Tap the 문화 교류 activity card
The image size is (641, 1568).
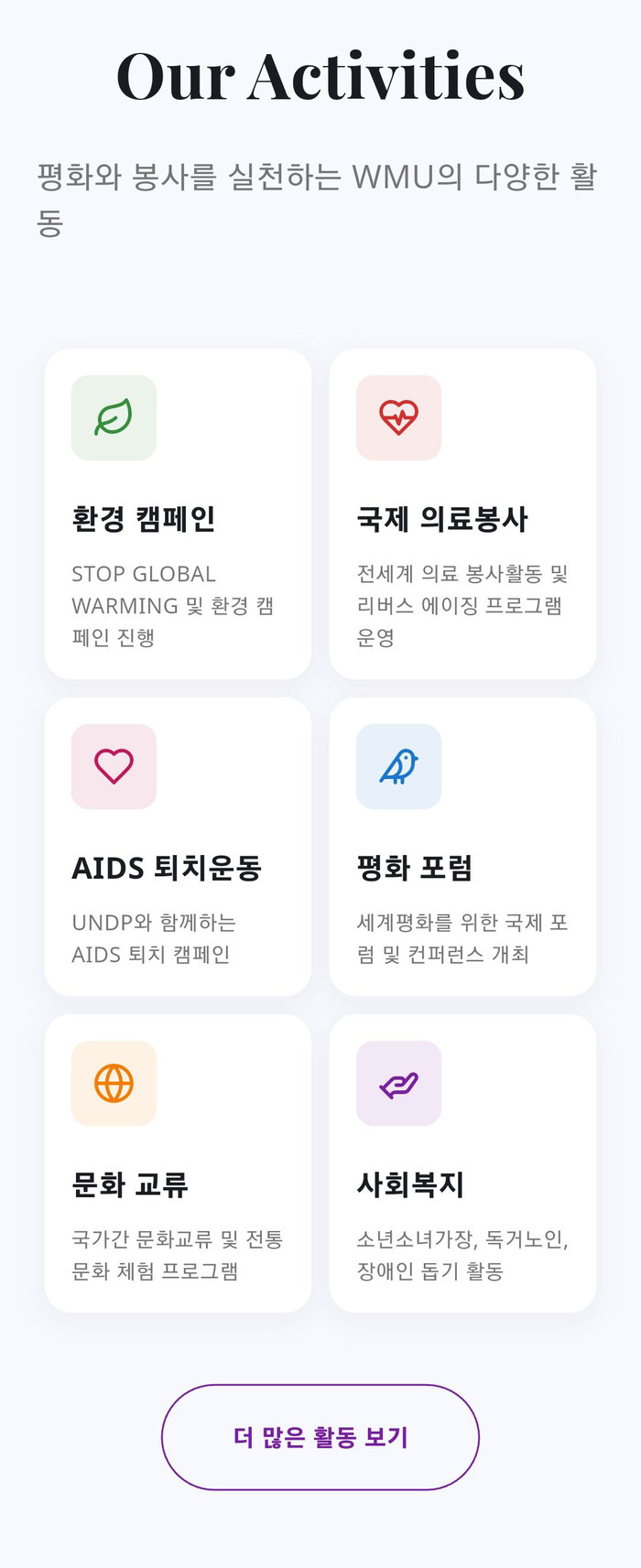(178, 1162)
